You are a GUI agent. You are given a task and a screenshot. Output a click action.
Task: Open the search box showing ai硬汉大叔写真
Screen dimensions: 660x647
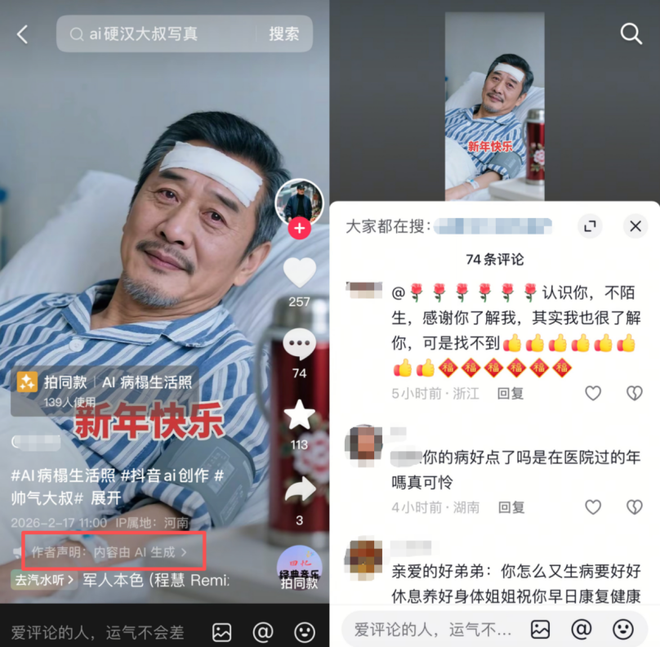(160, 34)
